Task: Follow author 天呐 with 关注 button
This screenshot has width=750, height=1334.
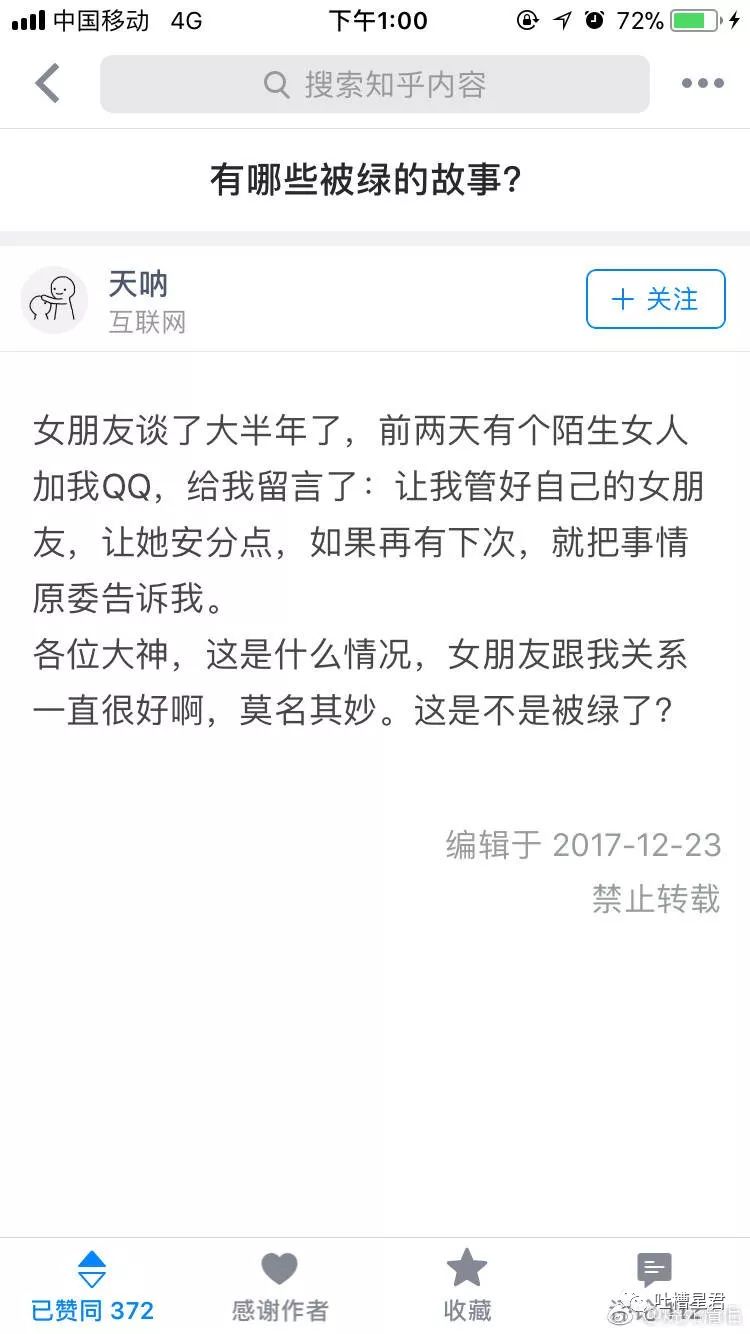Action: click(x=655, y=299)
